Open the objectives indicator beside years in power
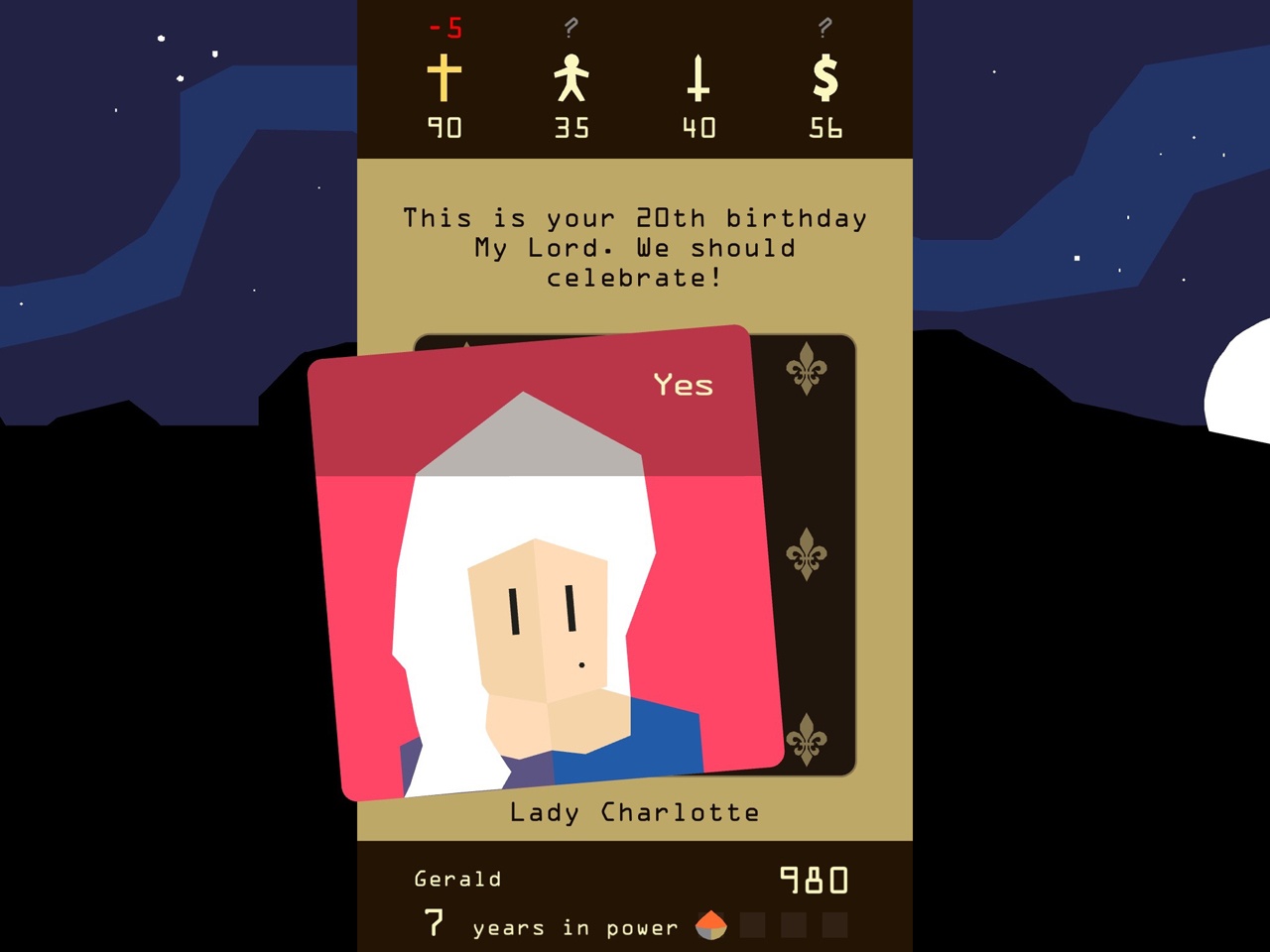 [x=711, y=925]
